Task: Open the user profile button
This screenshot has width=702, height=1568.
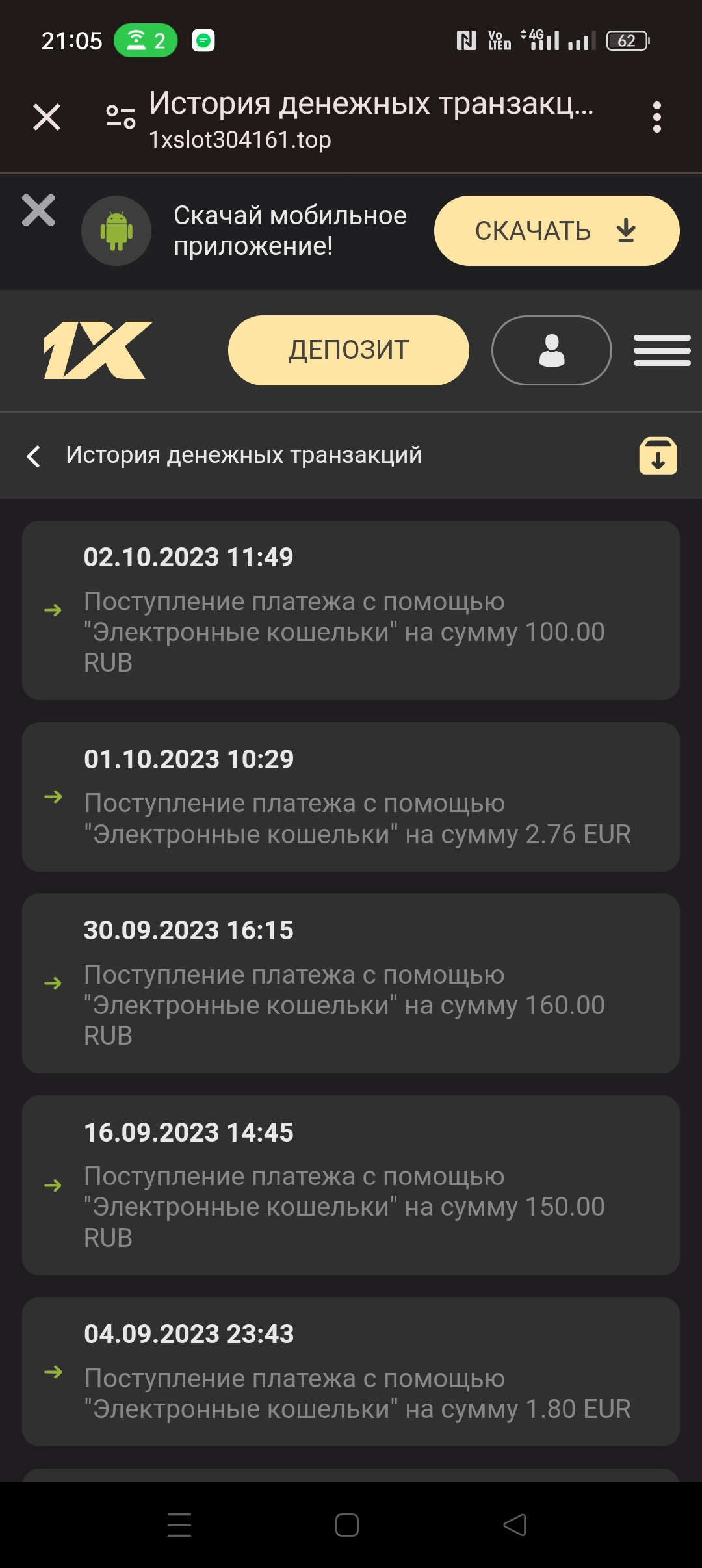Action: pos(552,350)
